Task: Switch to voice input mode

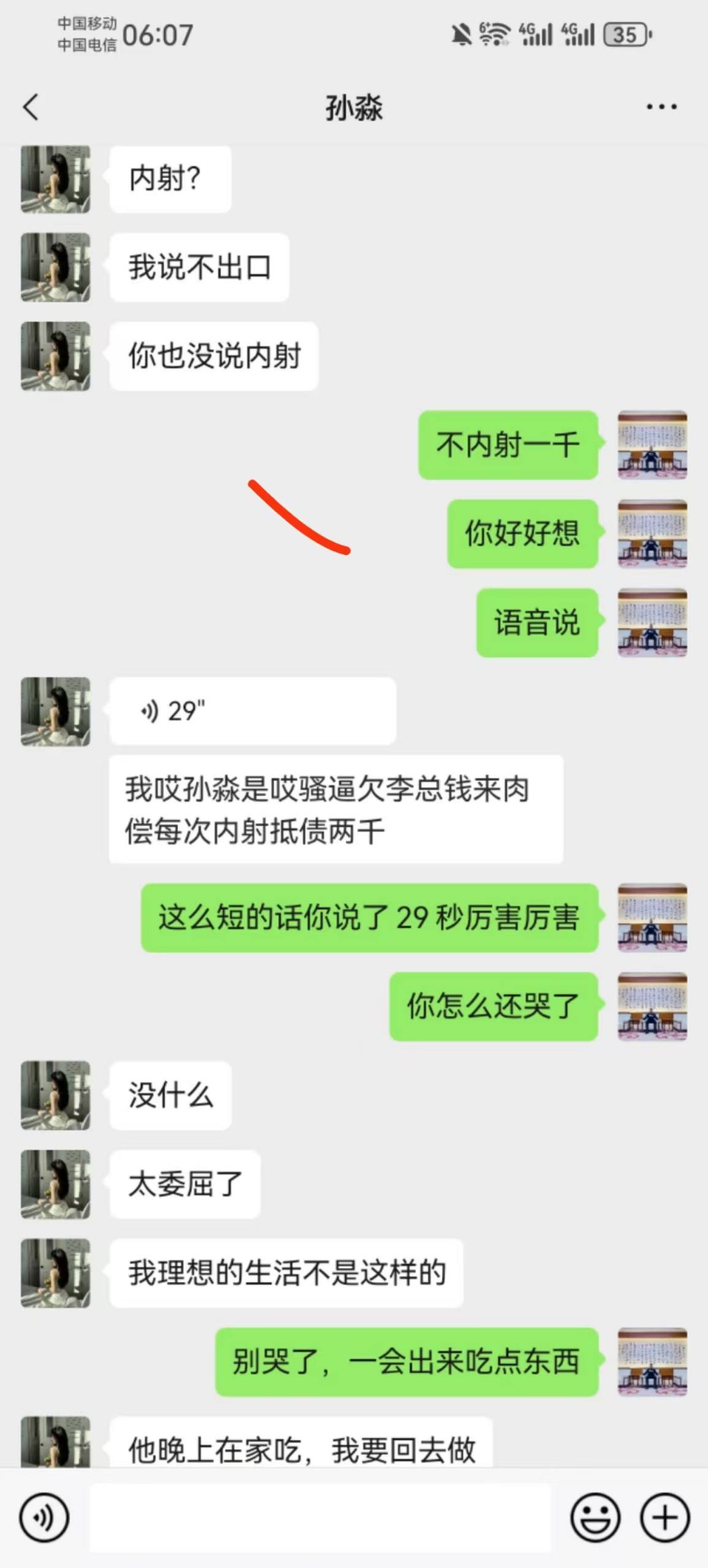Action: [43, 1518]
